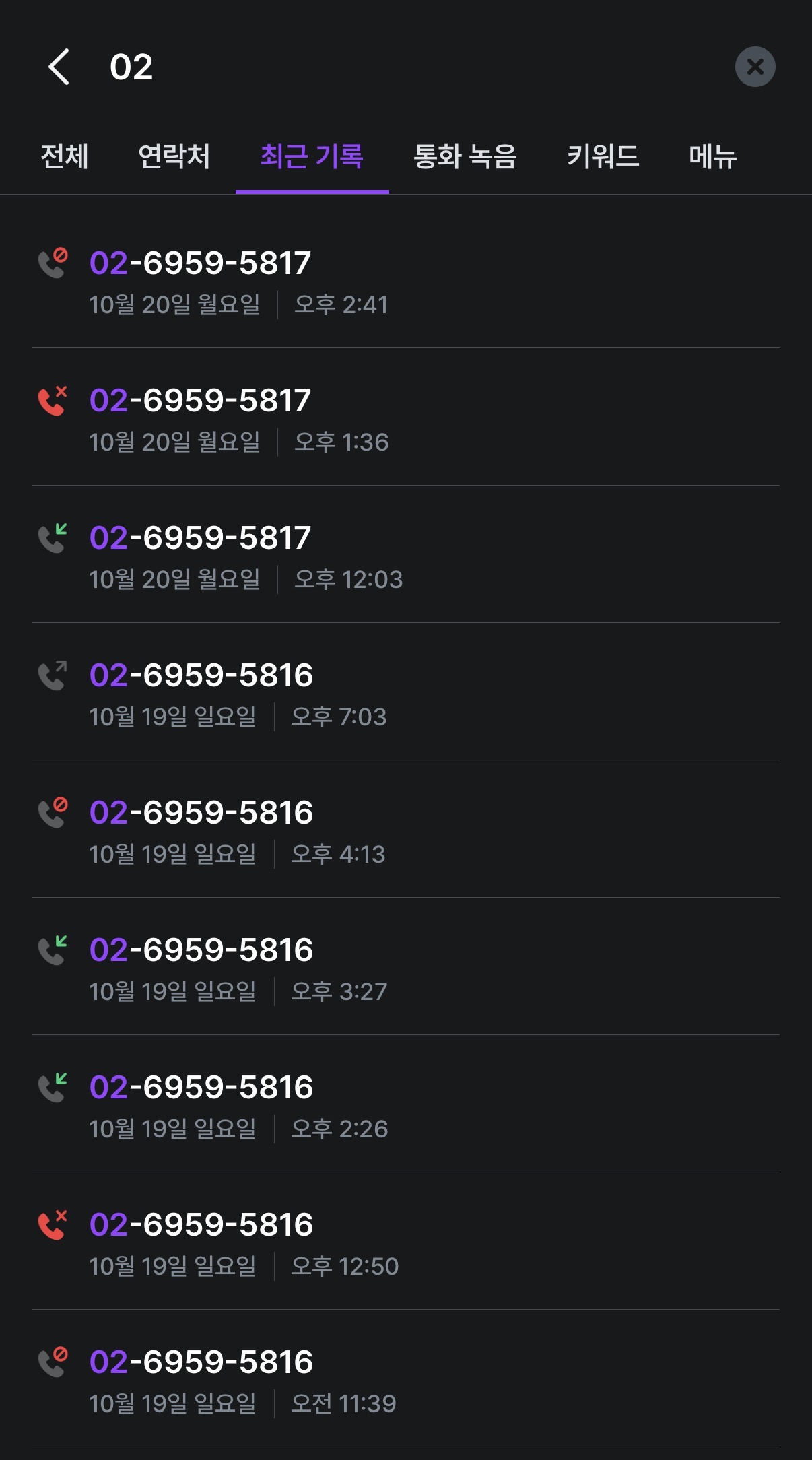Open the outgoing call at 오후 7:03

(406, 692)
